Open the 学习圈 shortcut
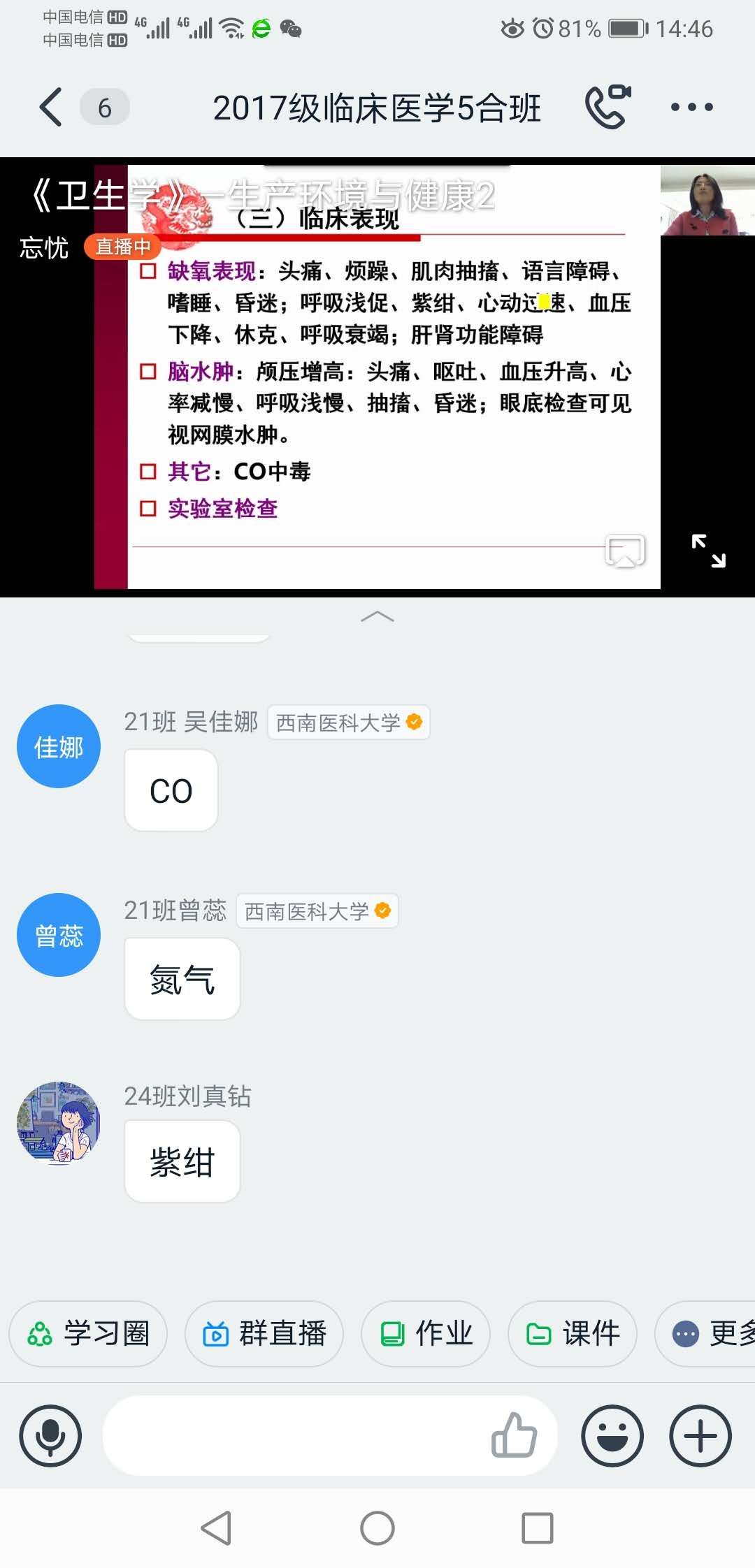The height and width of the screenshot is (1568, 755). (x=88, y=1333)
